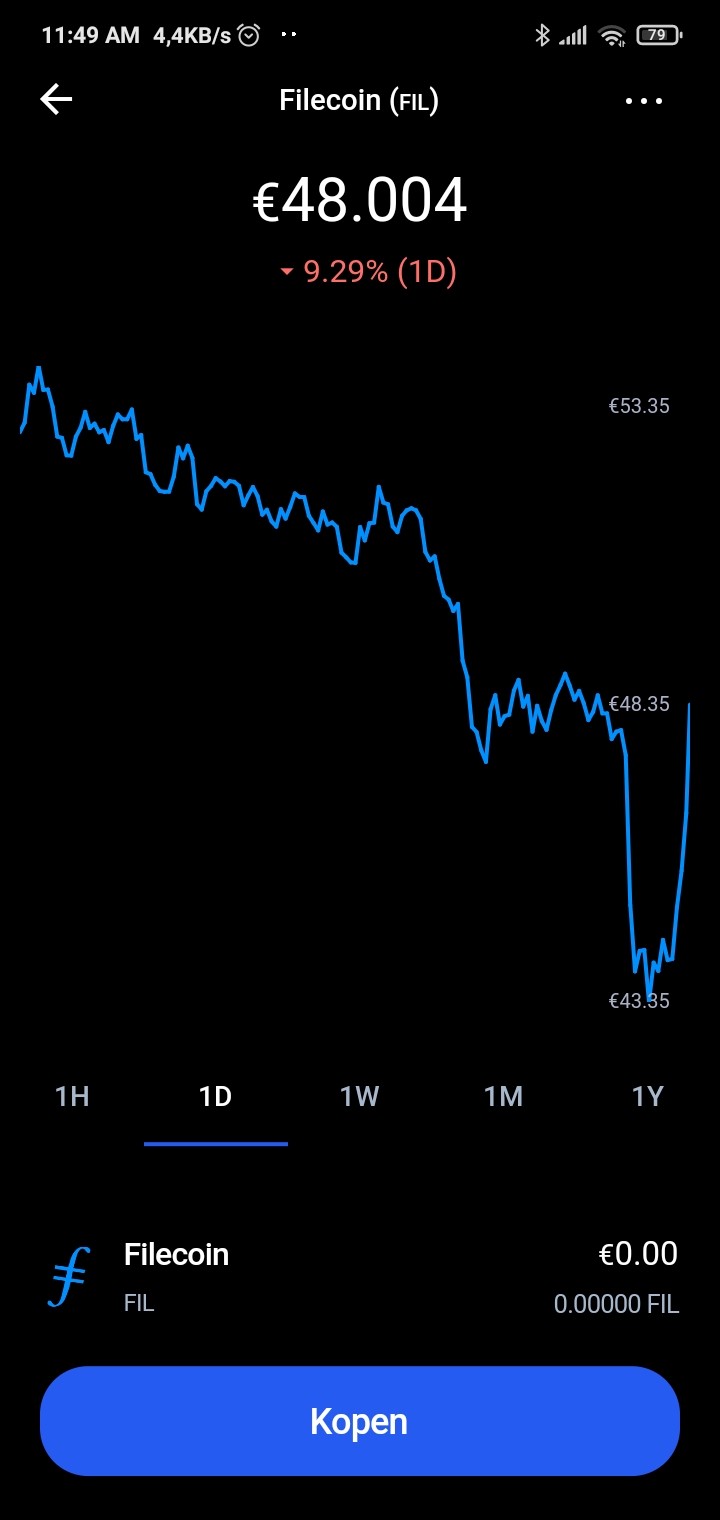Screen dimensions: 720x1520
Task: Go back using the arrow icon
Action: click(56, 100)
